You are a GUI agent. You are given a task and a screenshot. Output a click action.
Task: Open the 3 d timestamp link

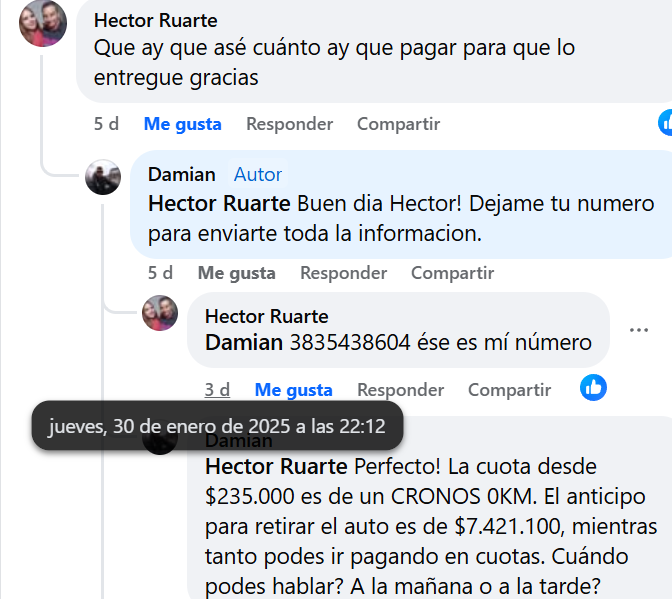tap(217, 390)
